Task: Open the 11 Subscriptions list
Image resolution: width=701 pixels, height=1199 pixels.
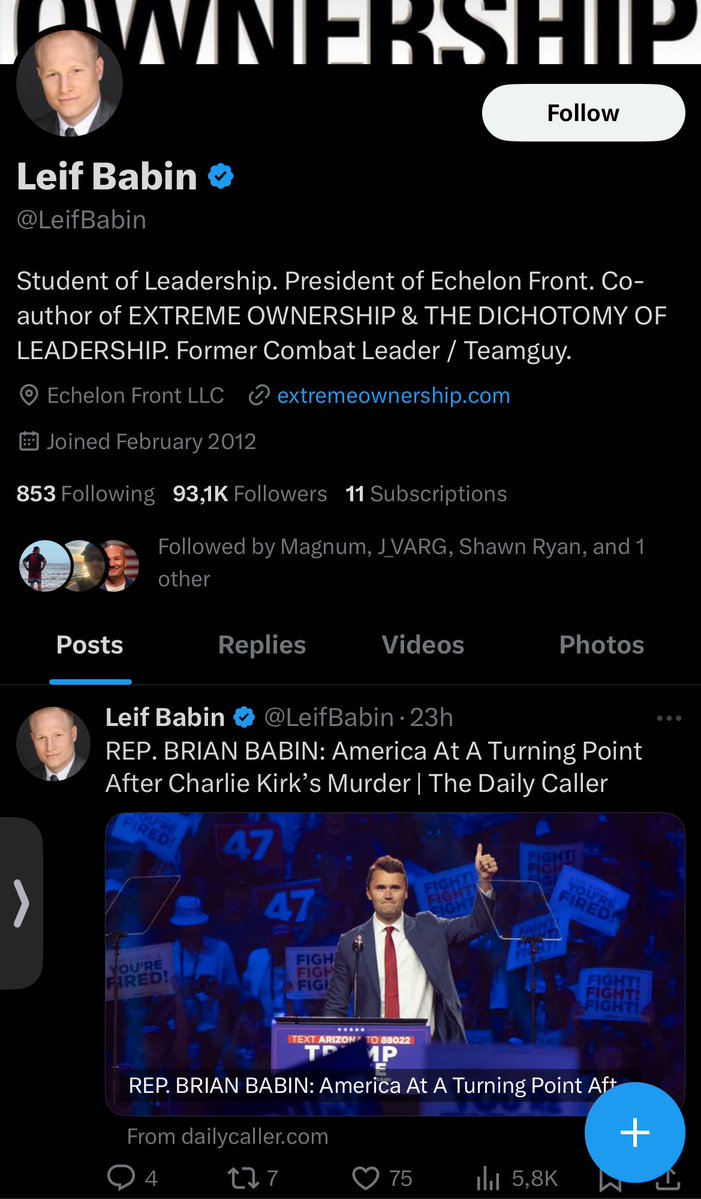Action: pos(426,493)
